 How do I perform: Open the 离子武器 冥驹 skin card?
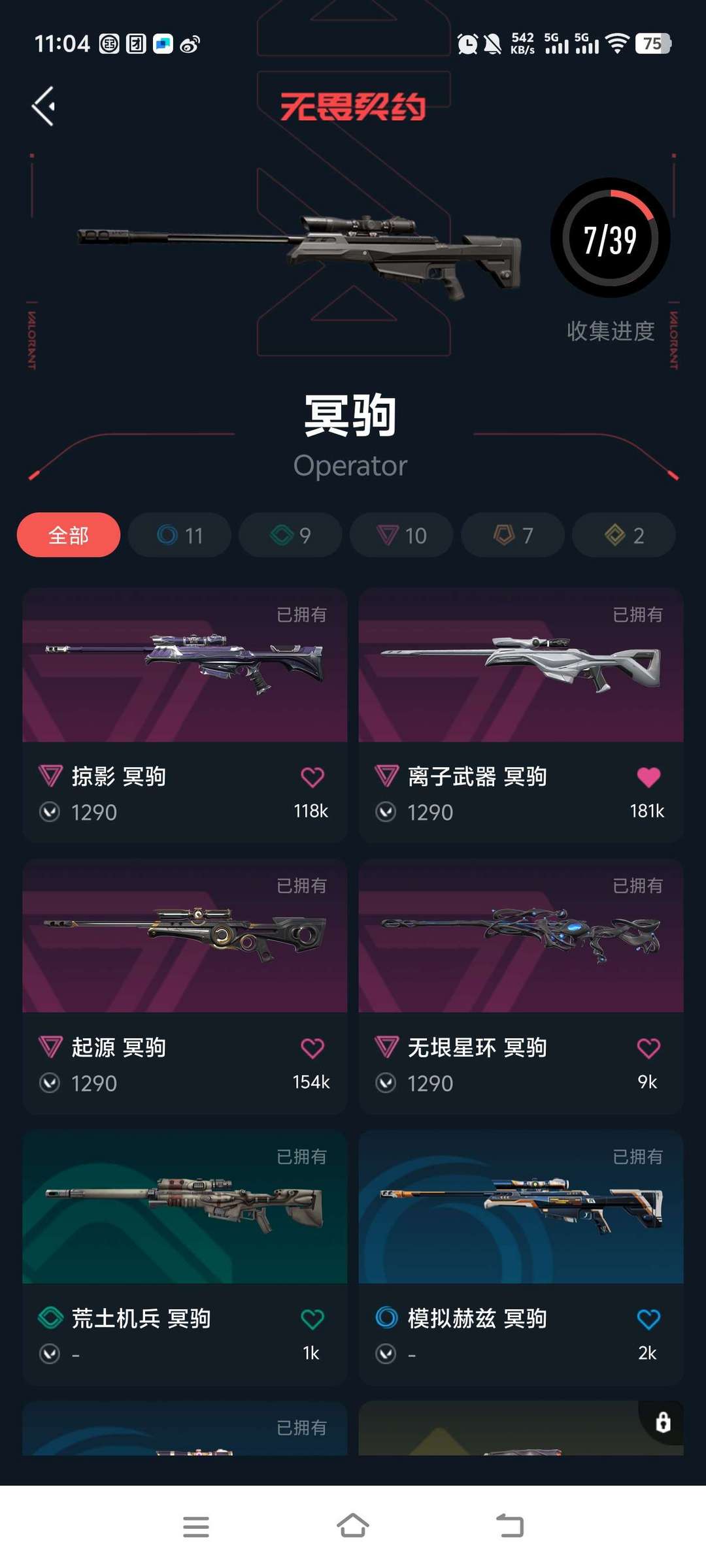pyautogui.click(x=520, y=666)
